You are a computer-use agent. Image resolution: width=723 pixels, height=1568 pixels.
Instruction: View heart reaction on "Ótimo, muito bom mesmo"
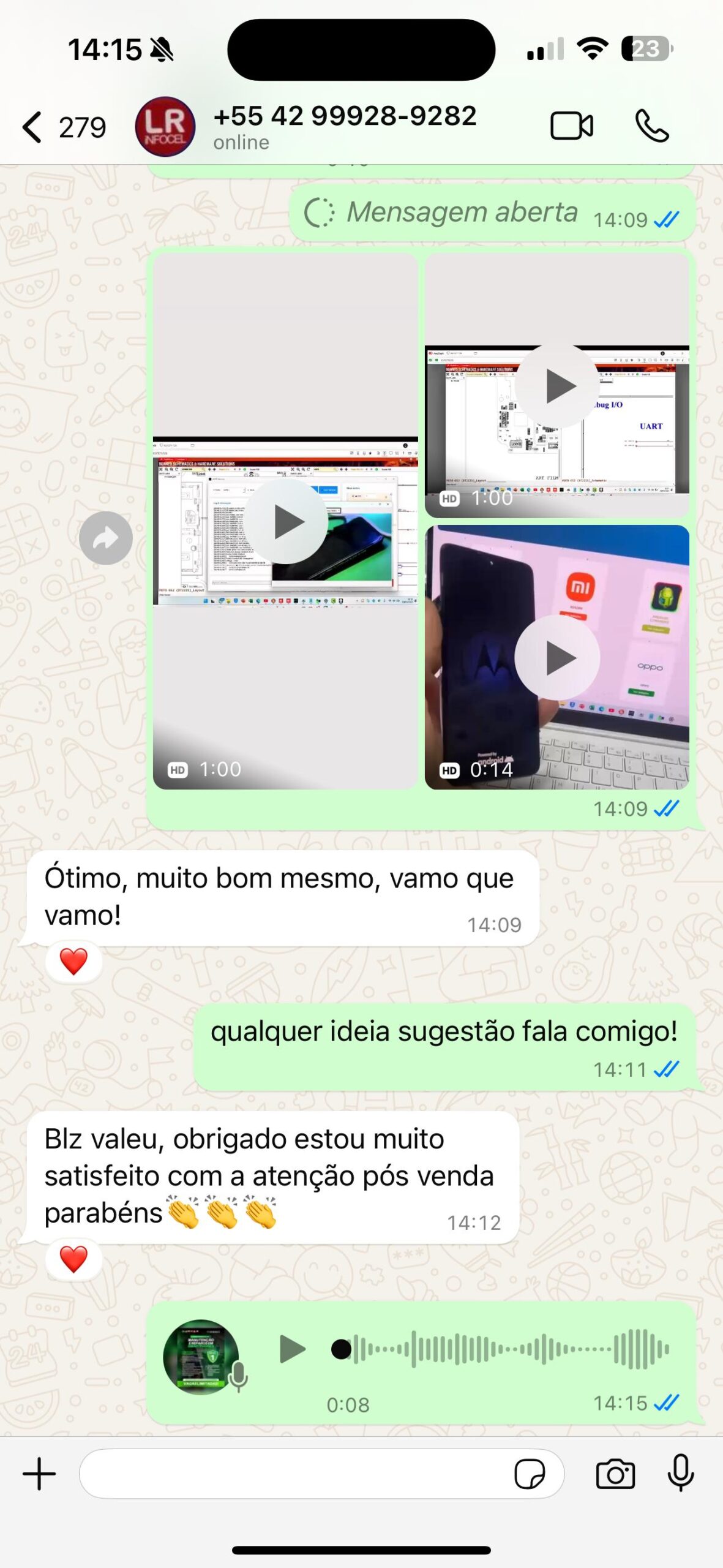click(x=73, y=961)
